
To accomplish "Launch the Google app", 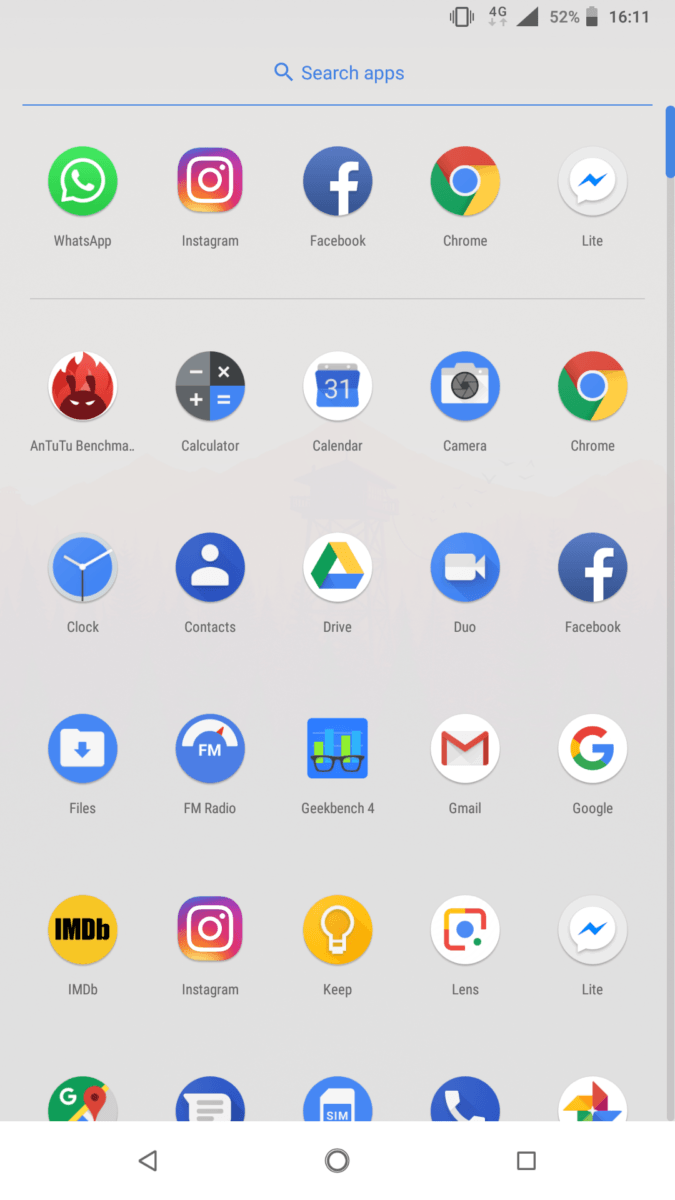I will [593, 749].
